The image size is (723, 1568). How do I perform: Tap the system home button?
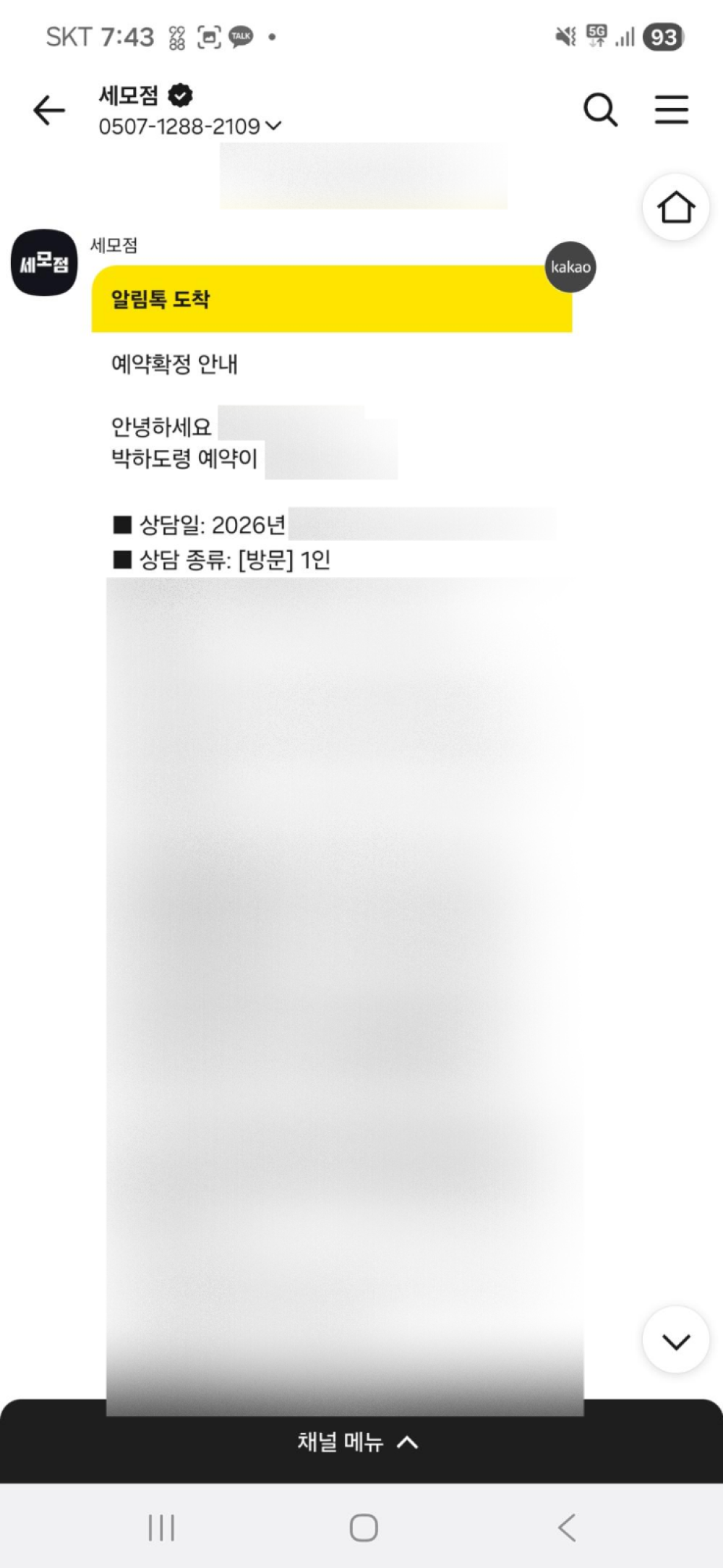click(363, 1527)
